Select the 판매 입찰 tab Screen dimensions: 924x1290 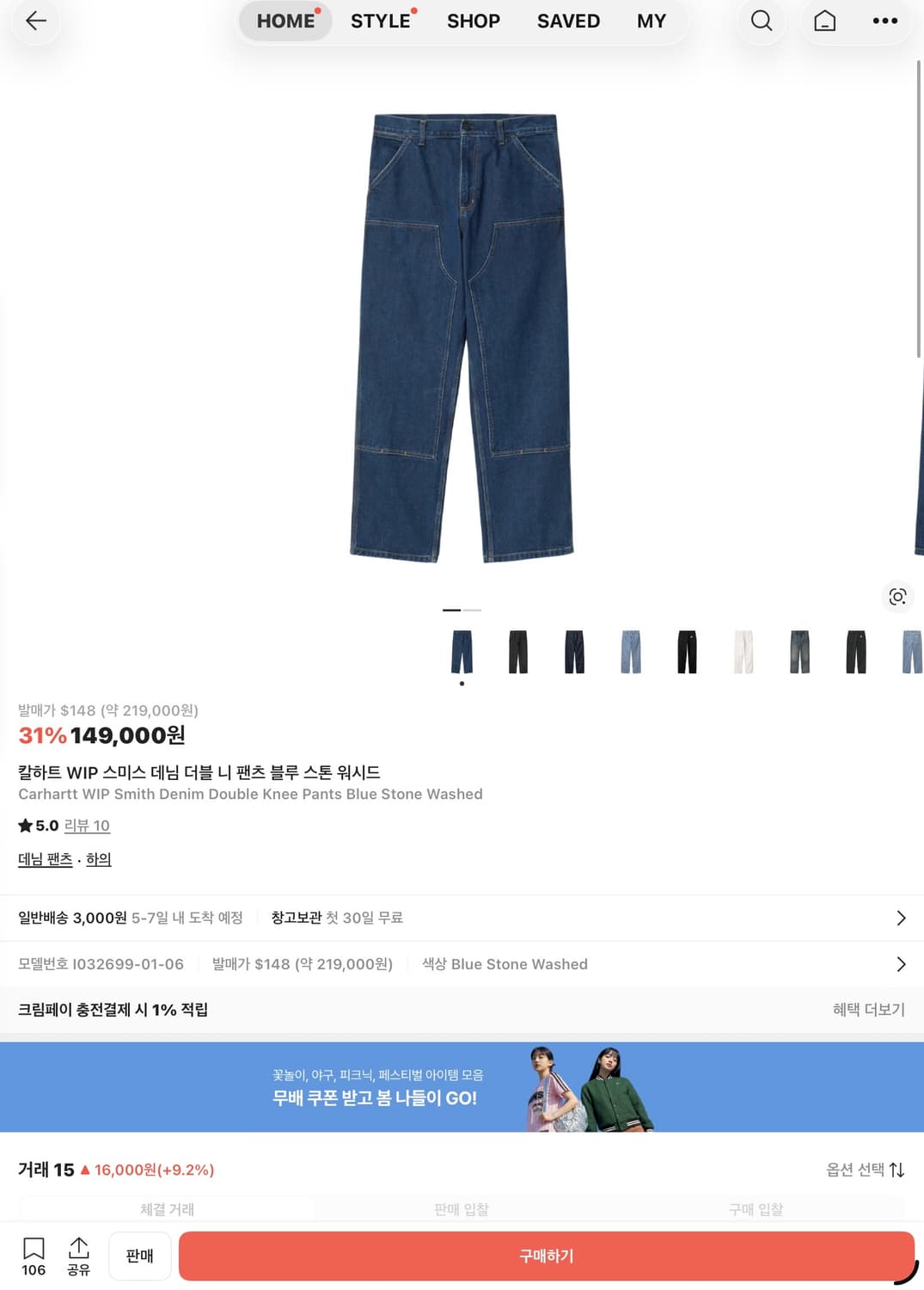click(461, 1209)
